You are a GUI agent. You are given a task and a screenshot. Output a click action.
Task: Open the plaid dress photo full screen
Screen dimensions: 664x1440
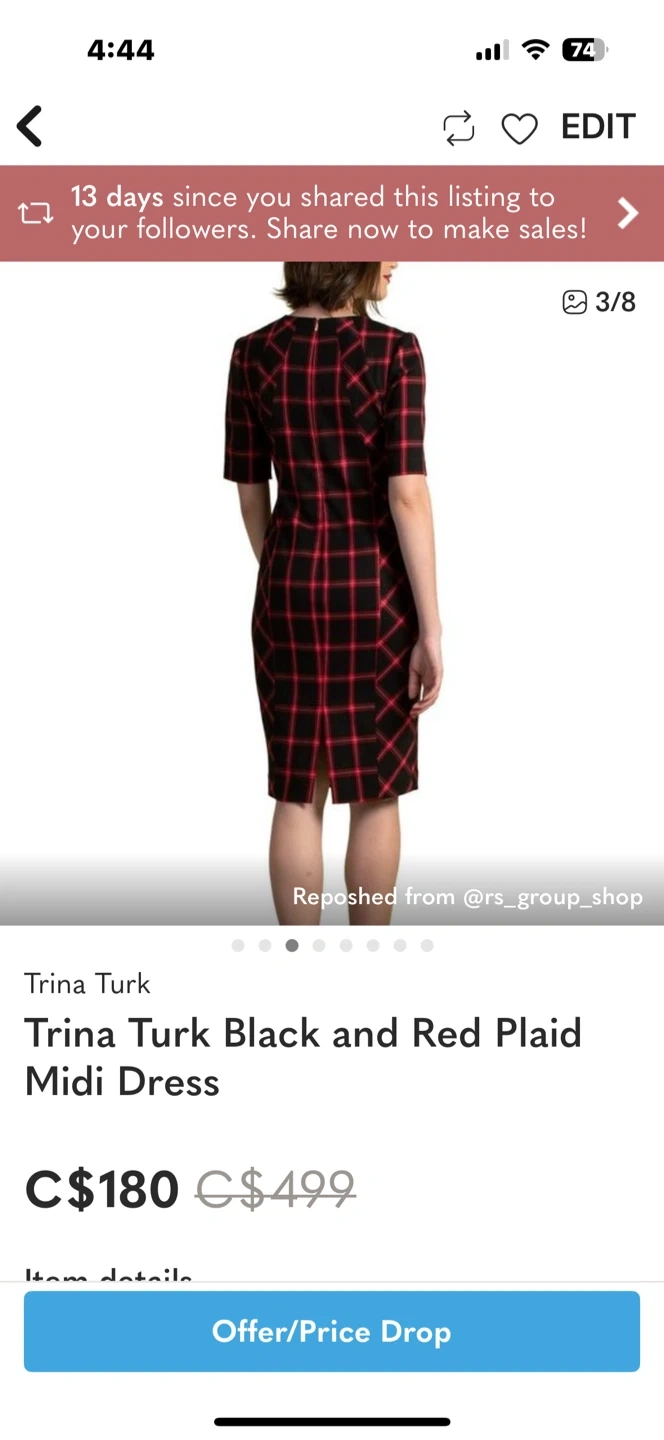coord(332,590)
